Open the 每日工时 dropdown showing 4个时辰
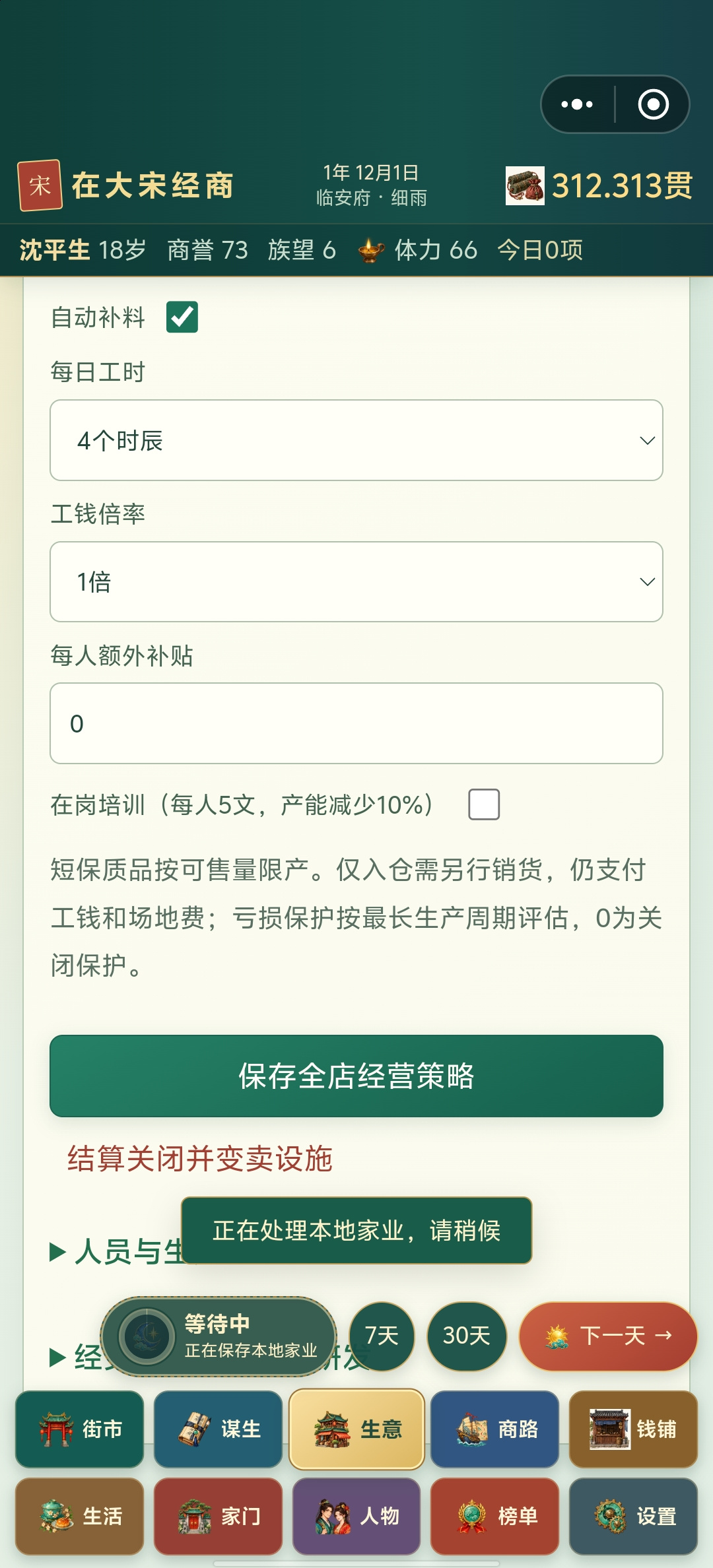Screen dimensions: 713x1568 [356, 440]
